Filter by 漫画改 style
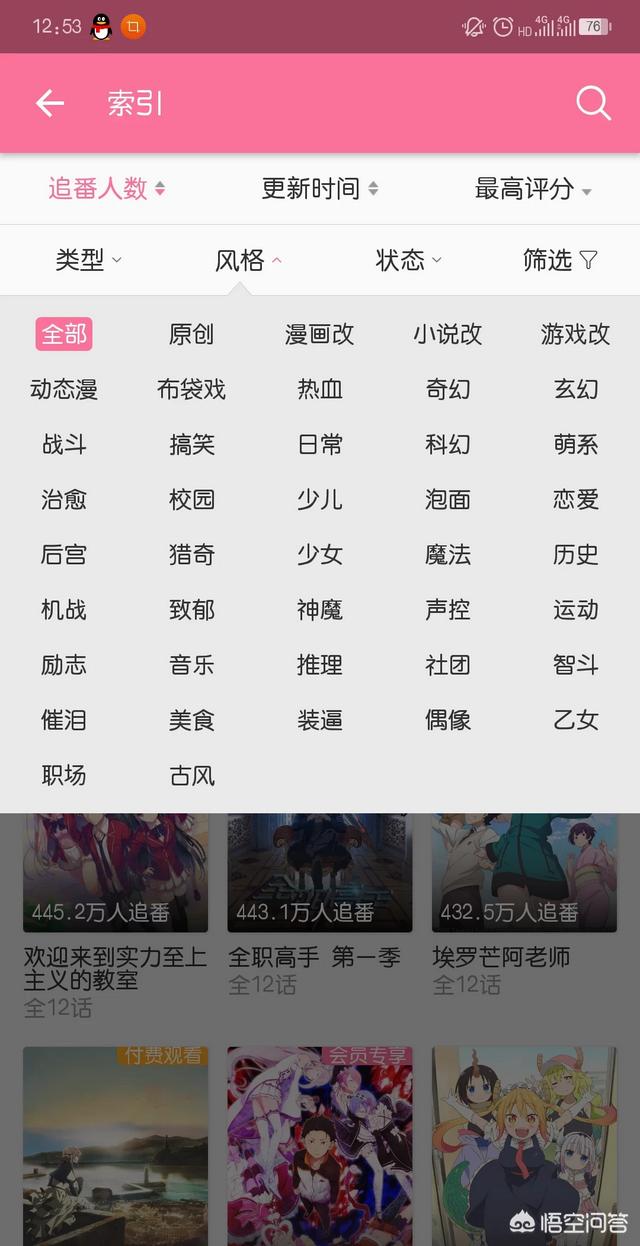 click(320, 334)
